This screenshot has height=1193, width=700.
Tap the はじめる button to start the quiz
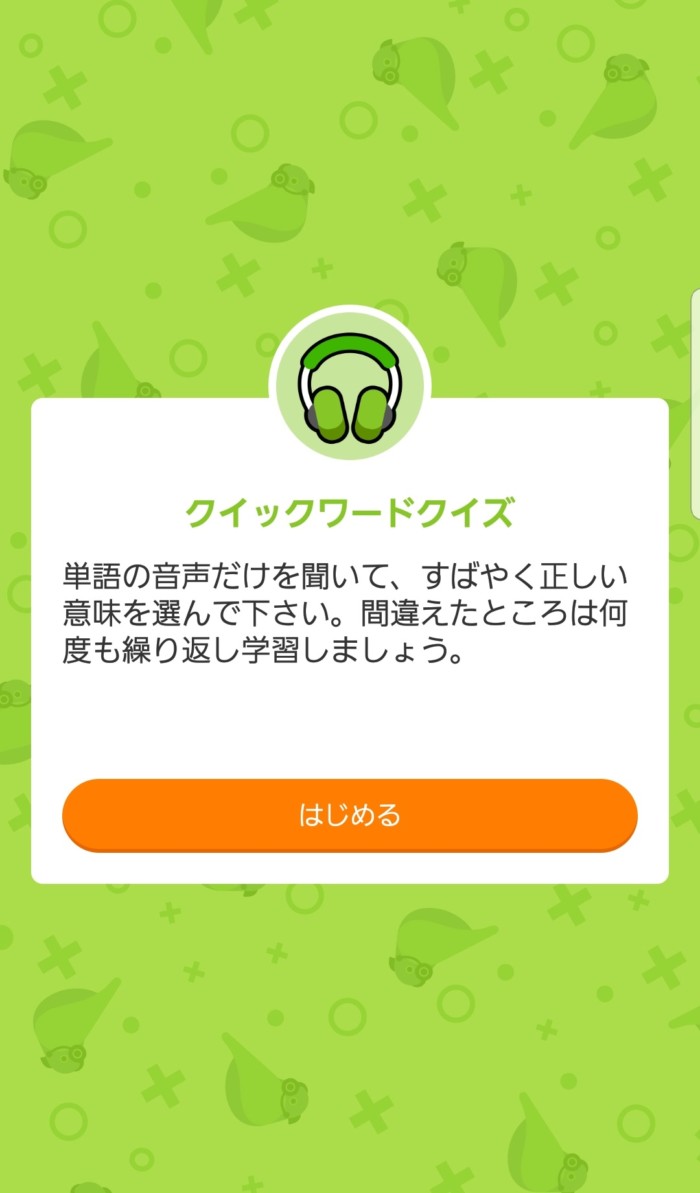[349, 814]
